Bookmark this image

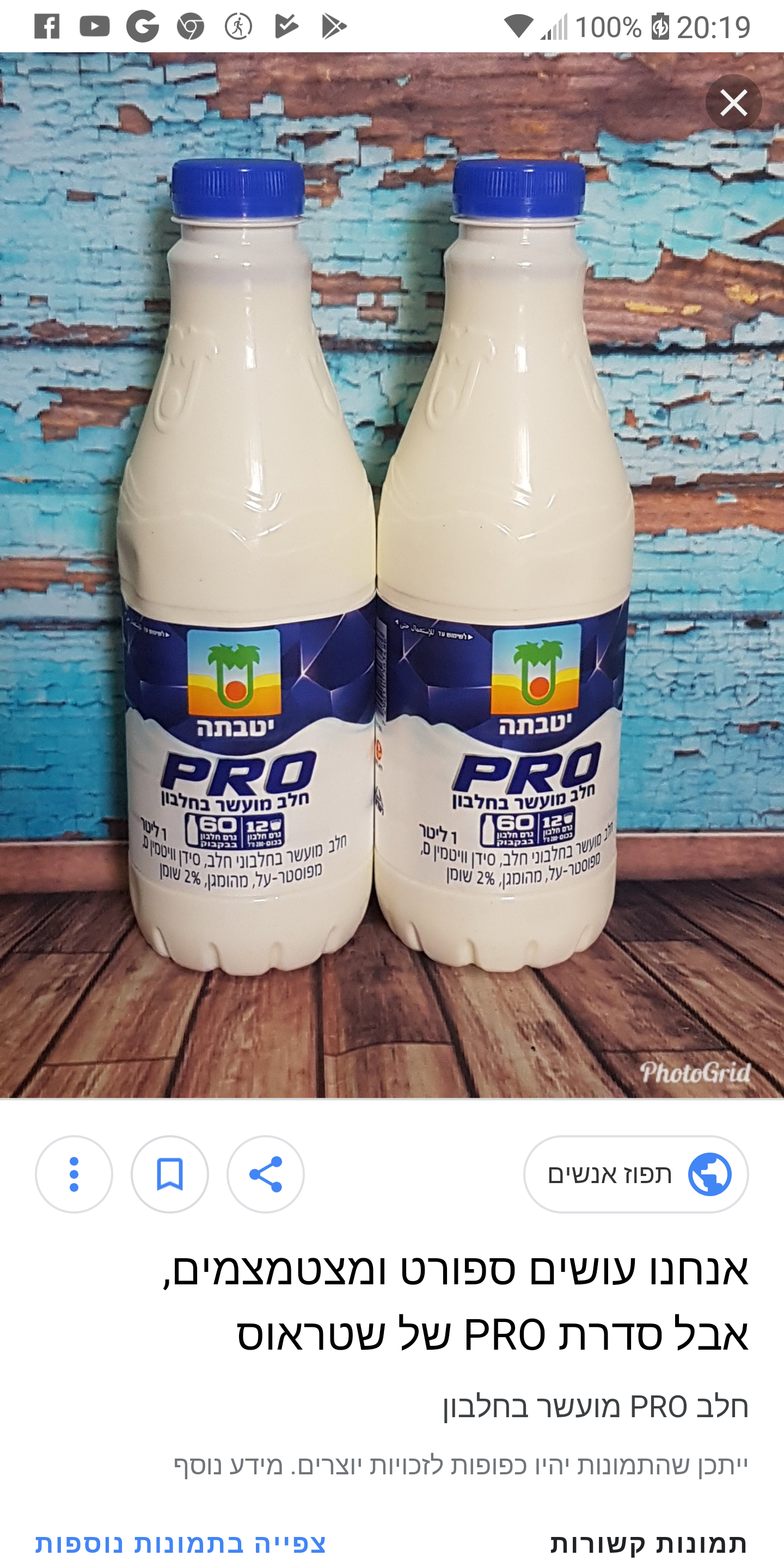click(170, 1174)
